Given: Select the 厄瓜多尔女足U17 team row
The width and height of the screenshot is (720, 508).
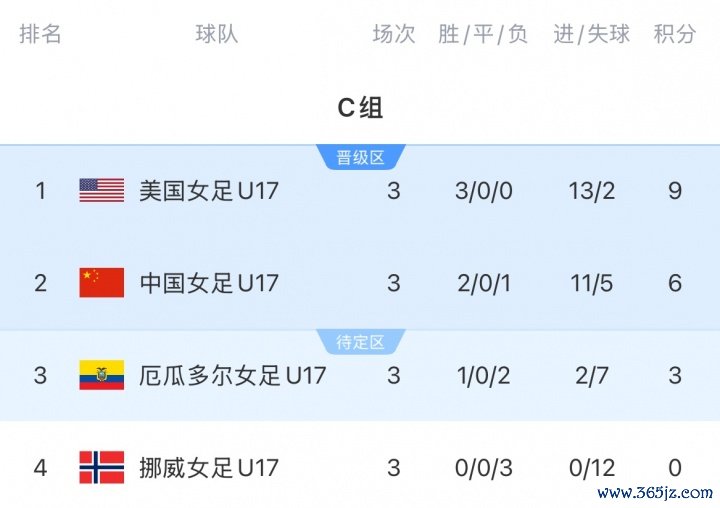Looking at the screenshot, I should 232,375.
